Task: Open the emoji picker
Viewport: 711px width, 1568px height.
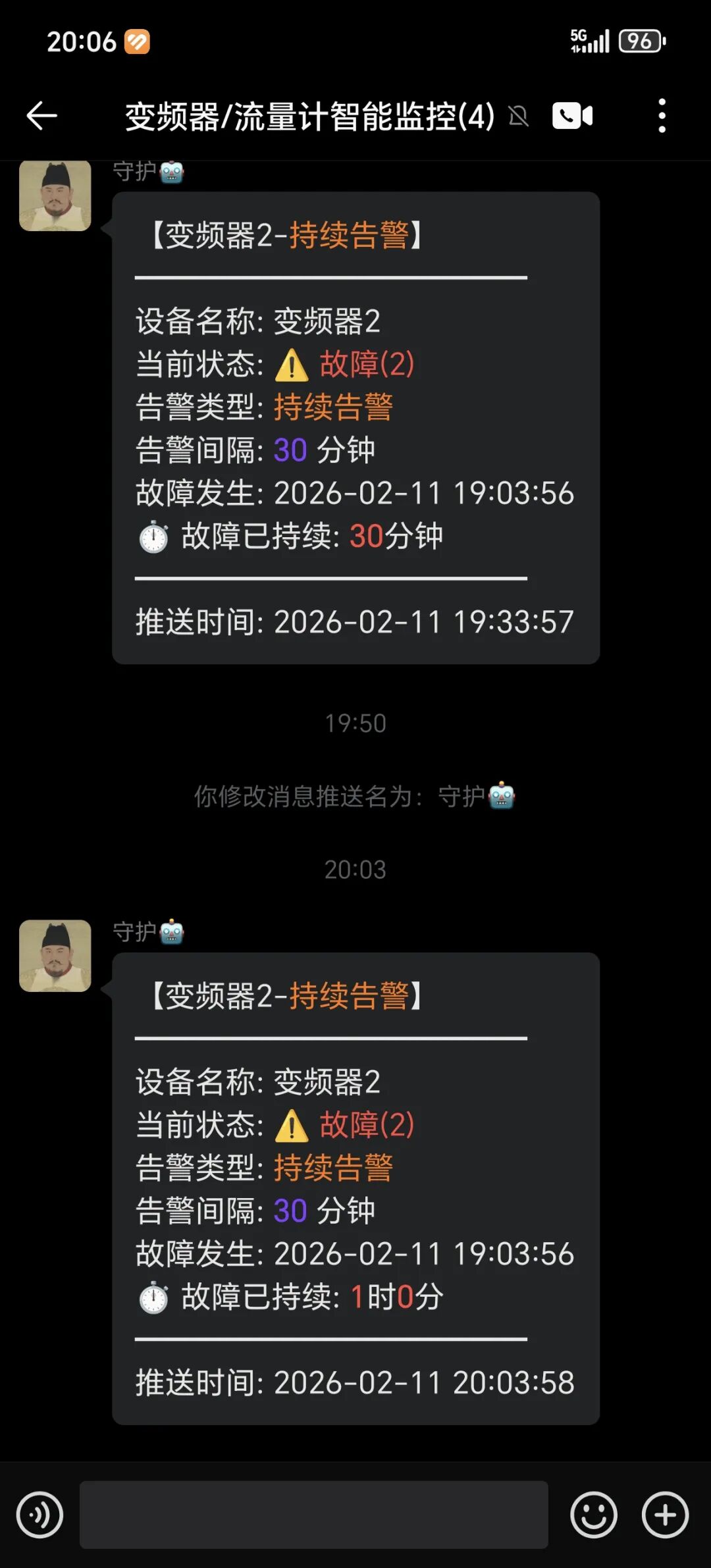Action: [593, 1515]
